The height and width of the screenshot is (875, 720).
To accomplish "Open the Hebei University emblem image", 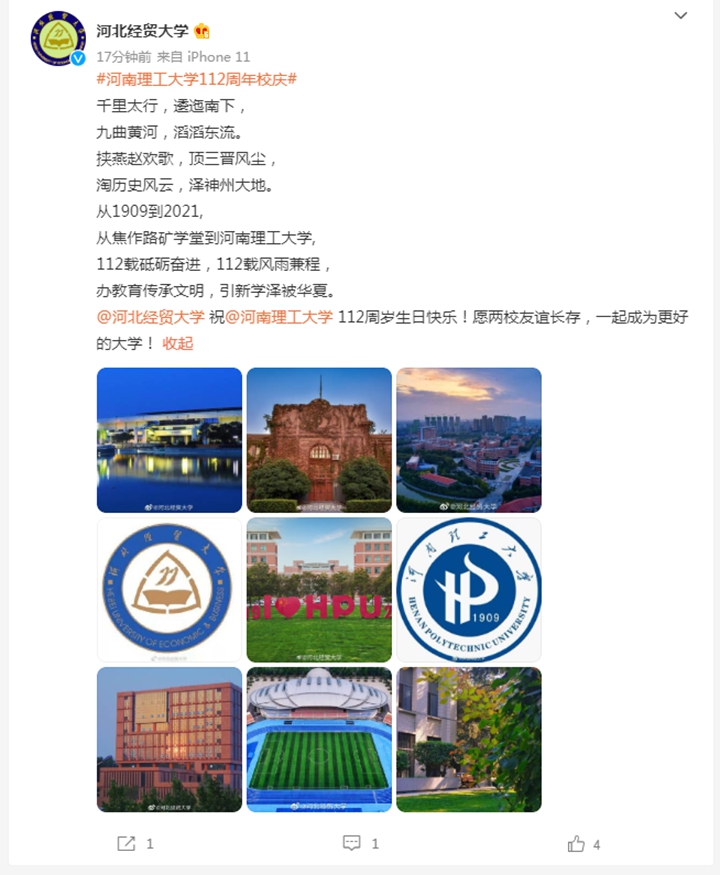I will (x=169, y=590).
